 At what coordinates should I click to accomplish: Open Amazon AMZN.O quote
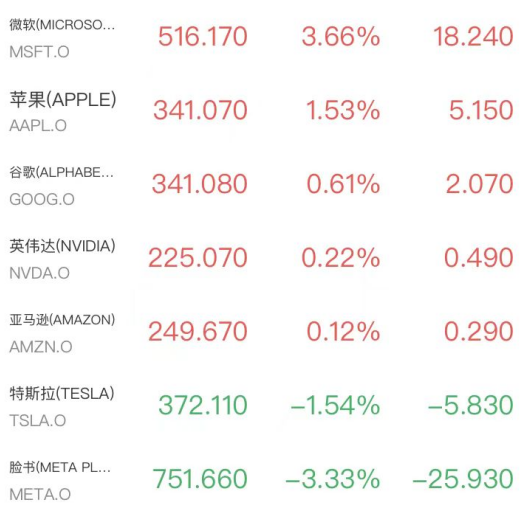(266, 332)
